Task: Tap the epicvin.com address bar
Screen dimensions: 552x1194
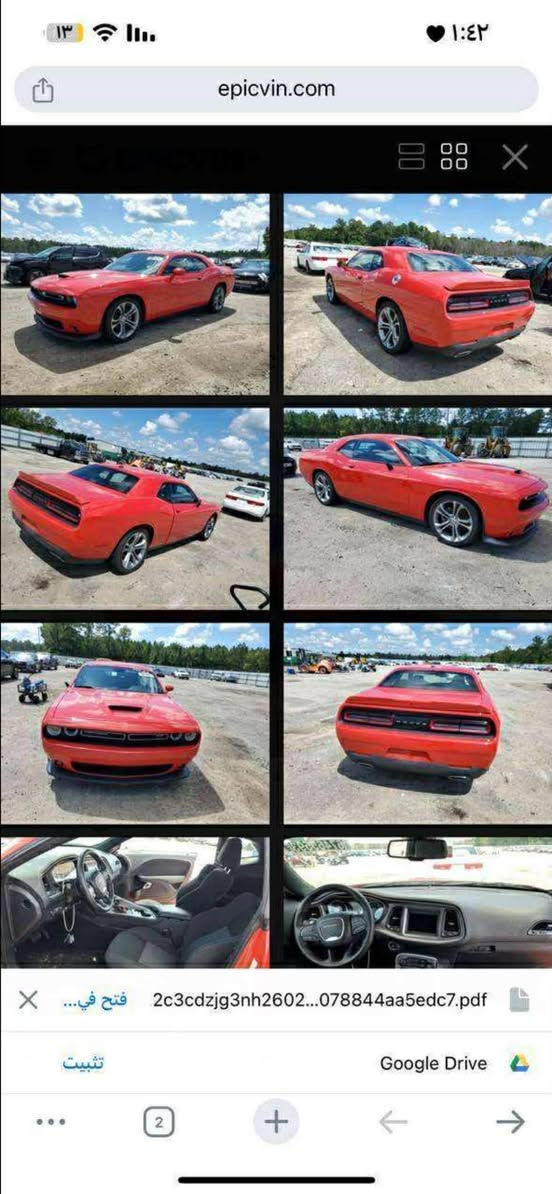Action: (276, 89)
